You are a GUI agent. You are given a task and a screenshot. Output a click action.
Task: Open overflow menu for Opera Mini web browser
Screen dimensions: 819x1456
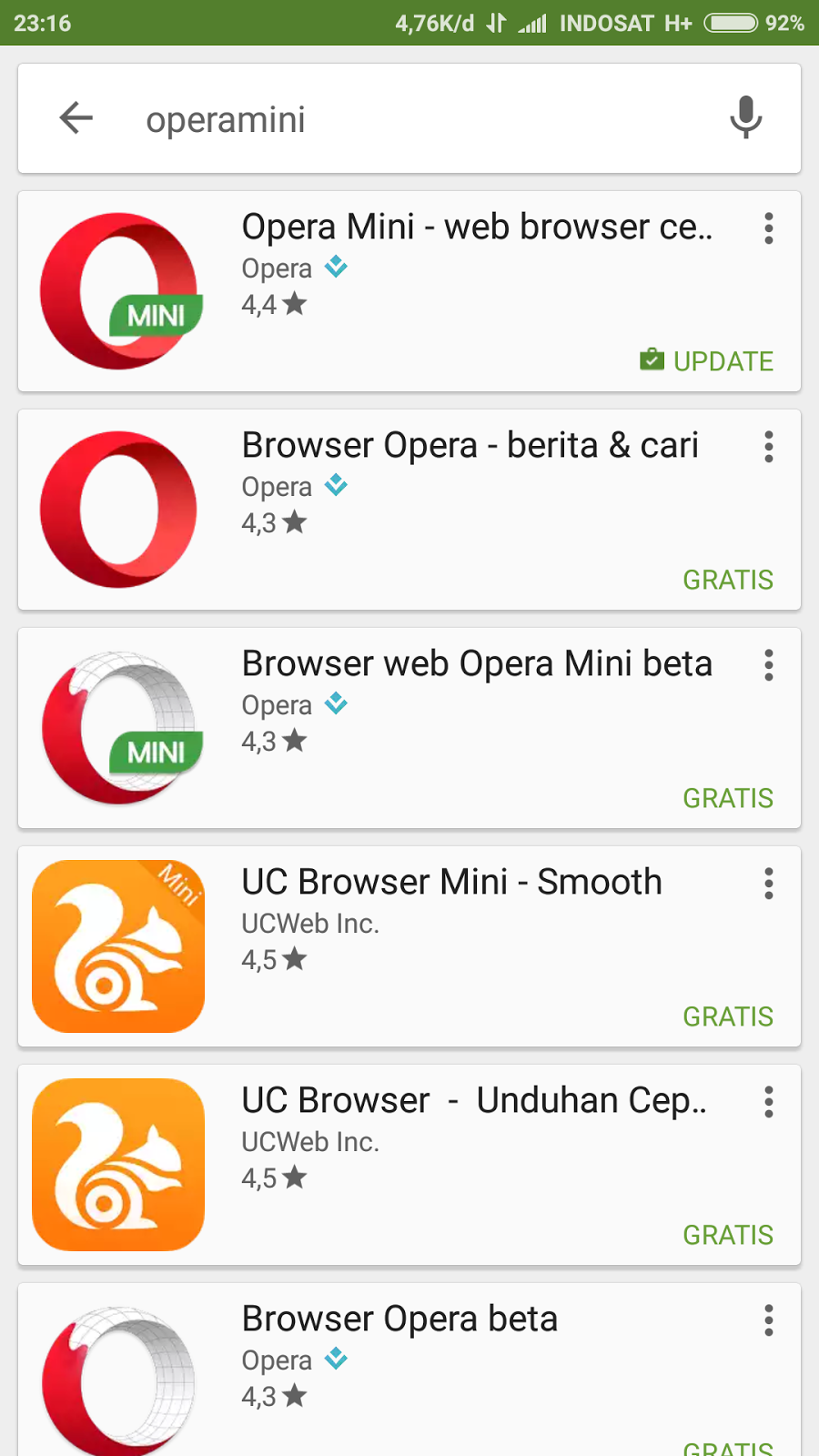coord(769,228)
